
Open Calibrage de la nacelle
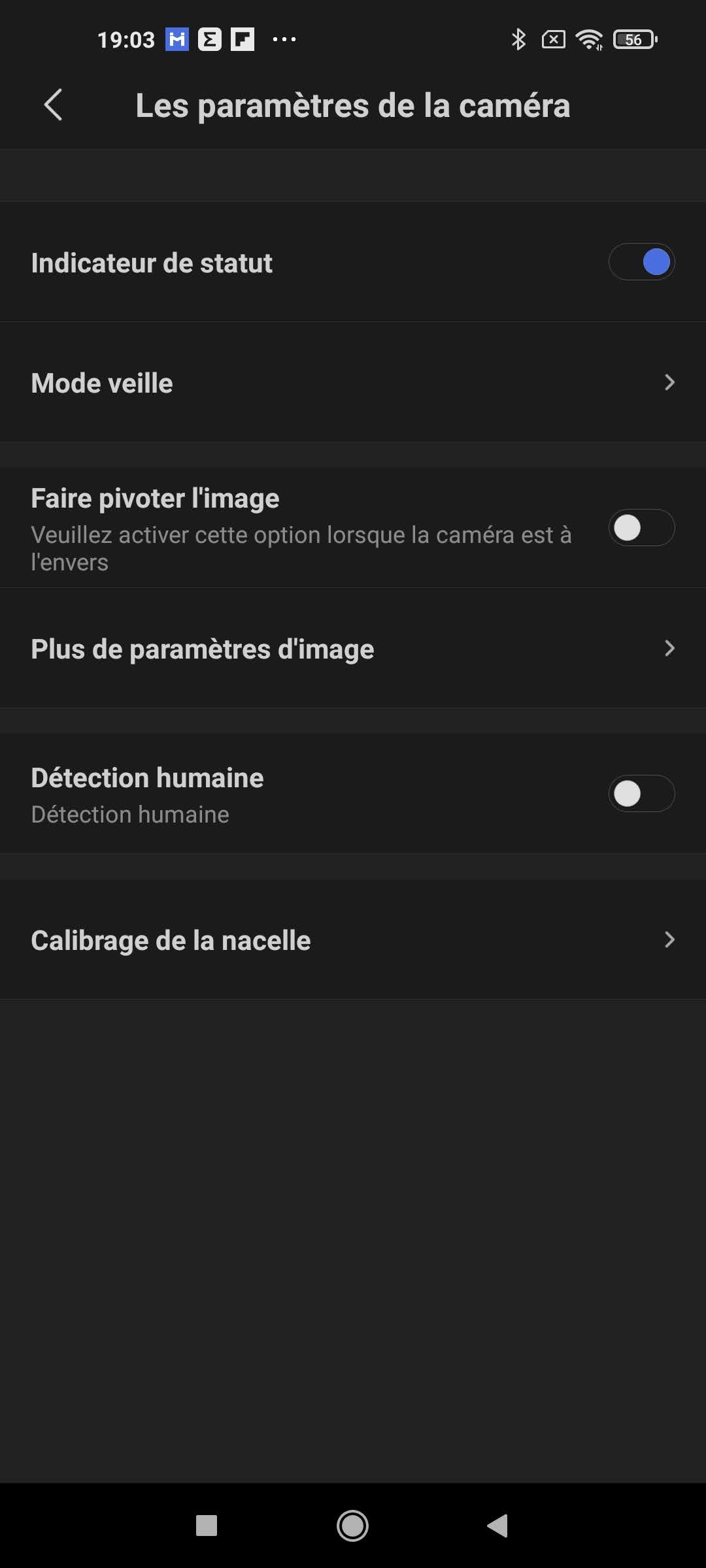pyautogui.click(x=353, y=940)
